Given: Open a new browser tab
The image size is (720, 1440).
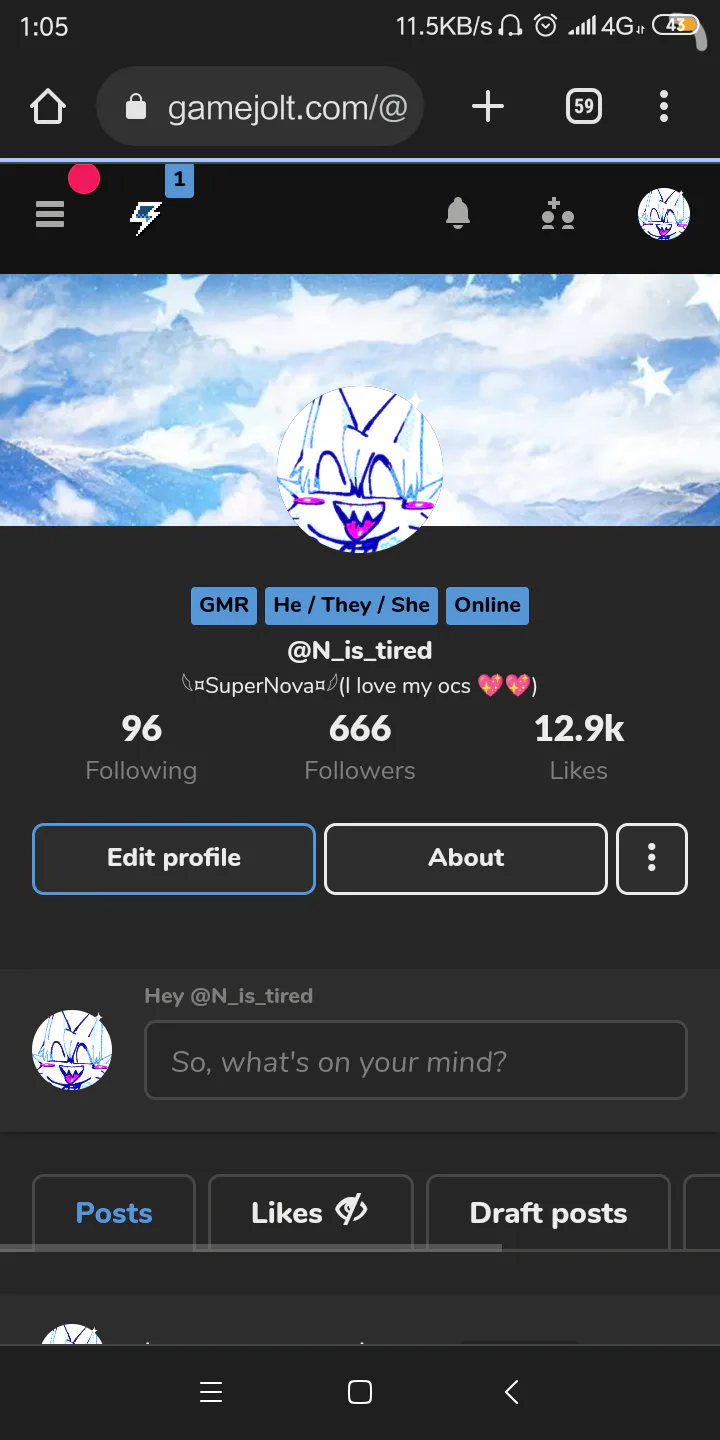Looking at the screenshot, I should [488, 106].
